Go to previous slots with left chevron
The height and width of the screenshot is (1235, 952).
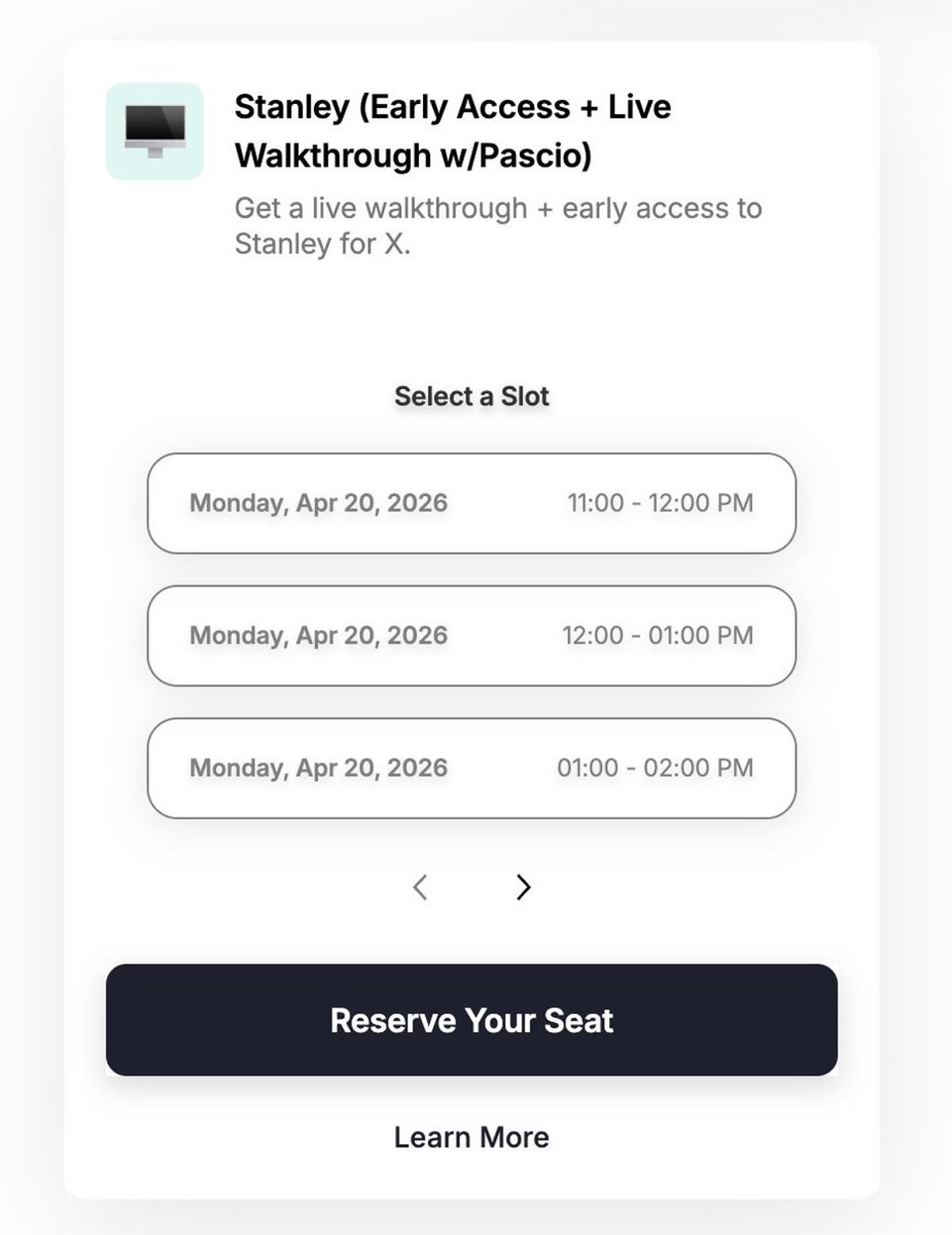[420, 887]
